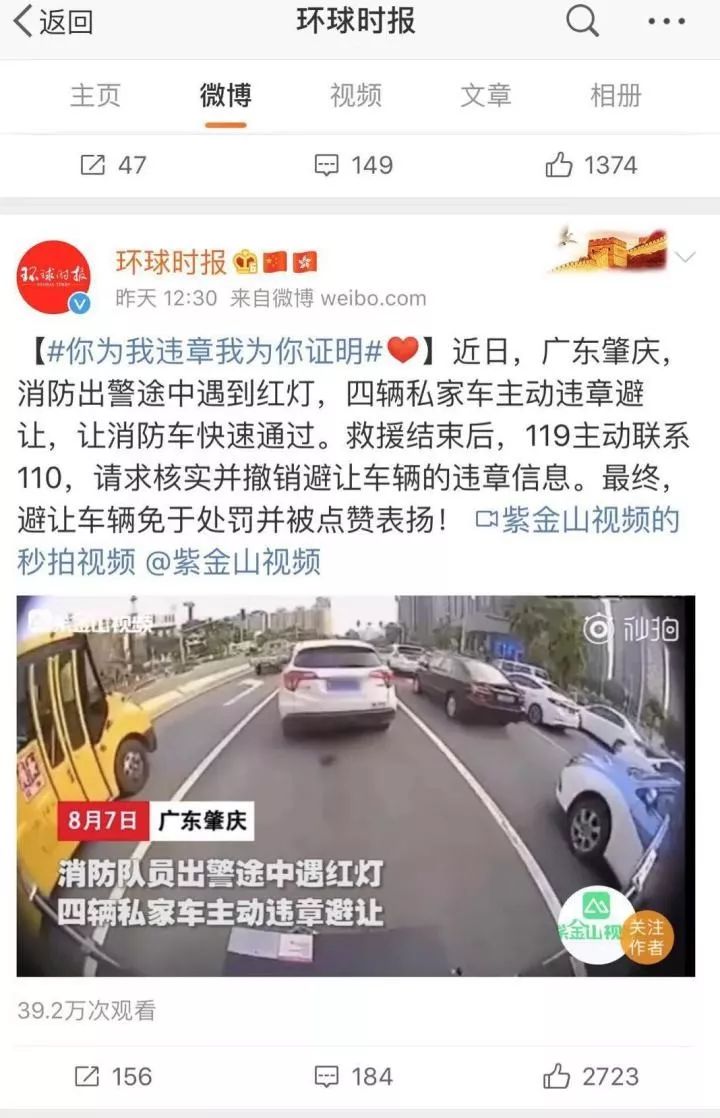Open comments showing 184 replies
Screen dimensions: 720x1118
tap(353, 1076)
